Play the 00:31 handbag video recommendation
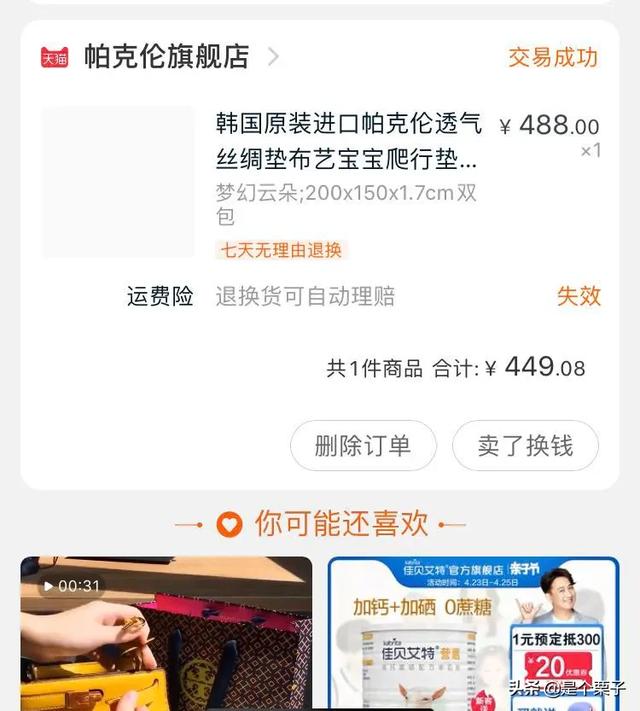 166,634
